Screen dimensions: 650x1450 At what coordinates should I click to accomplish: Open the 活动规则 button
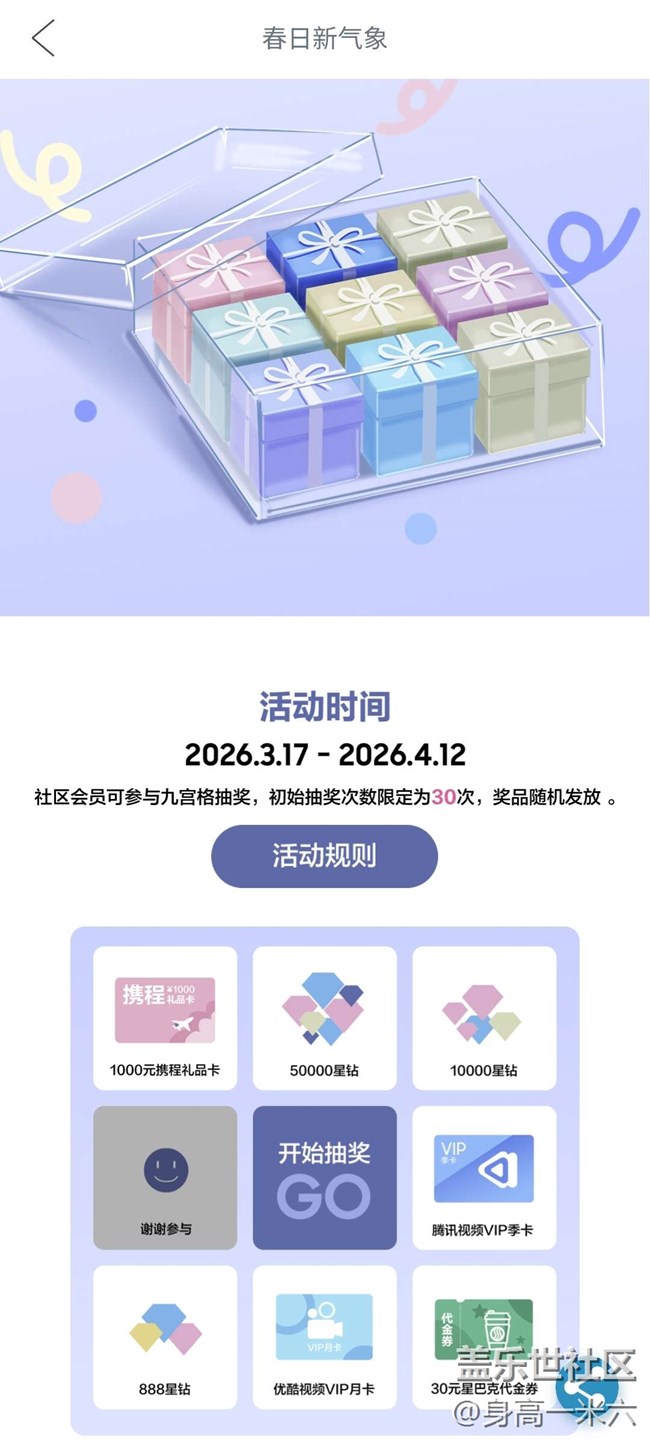click(324, 856)
